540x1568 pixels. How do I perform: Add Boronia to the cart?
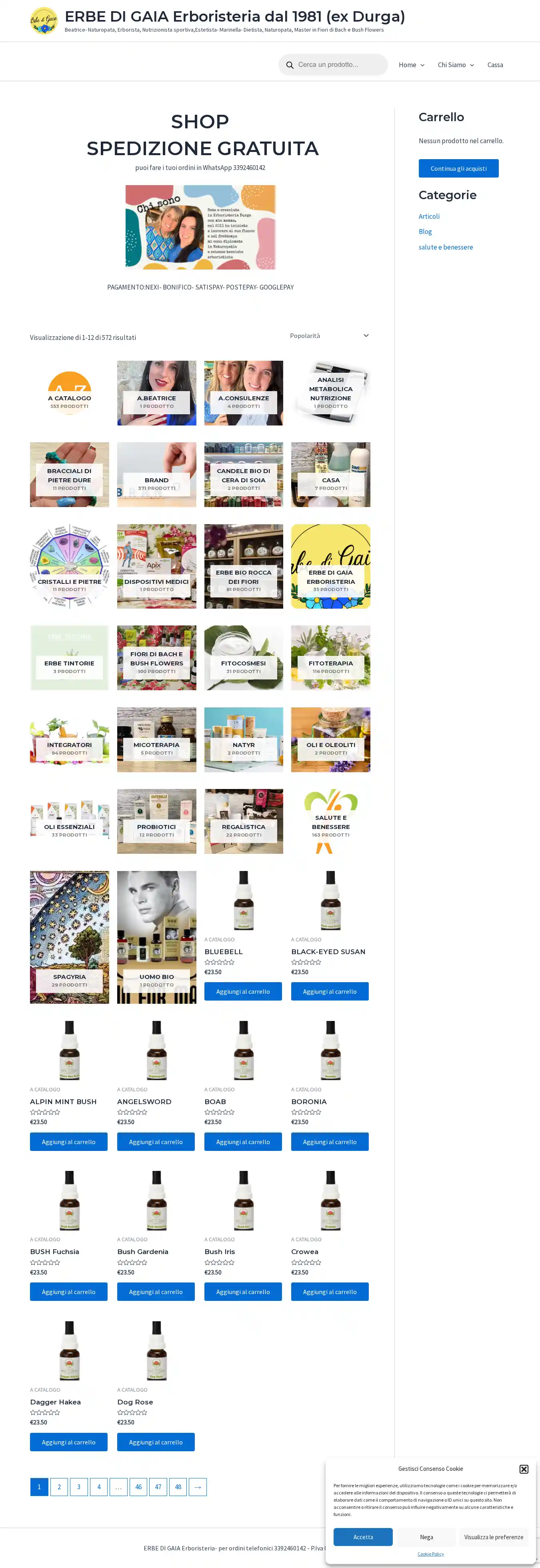click(329, 1142)
